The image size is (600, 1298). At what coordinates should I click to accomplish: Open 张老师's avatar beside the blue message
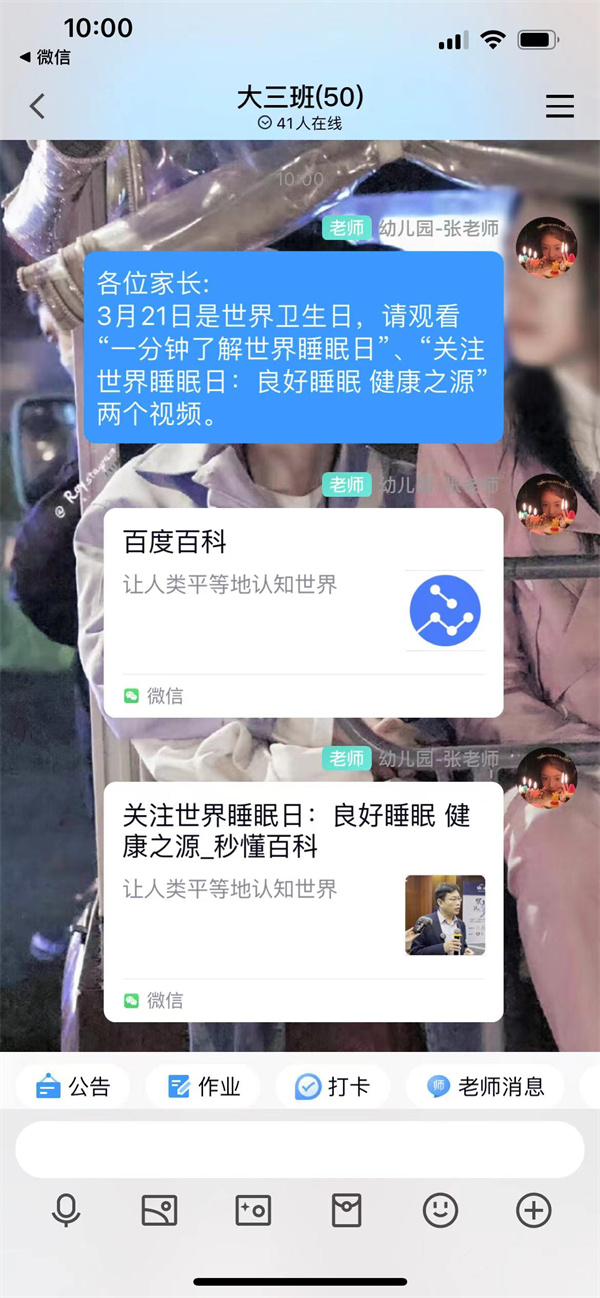pos(546,246)
